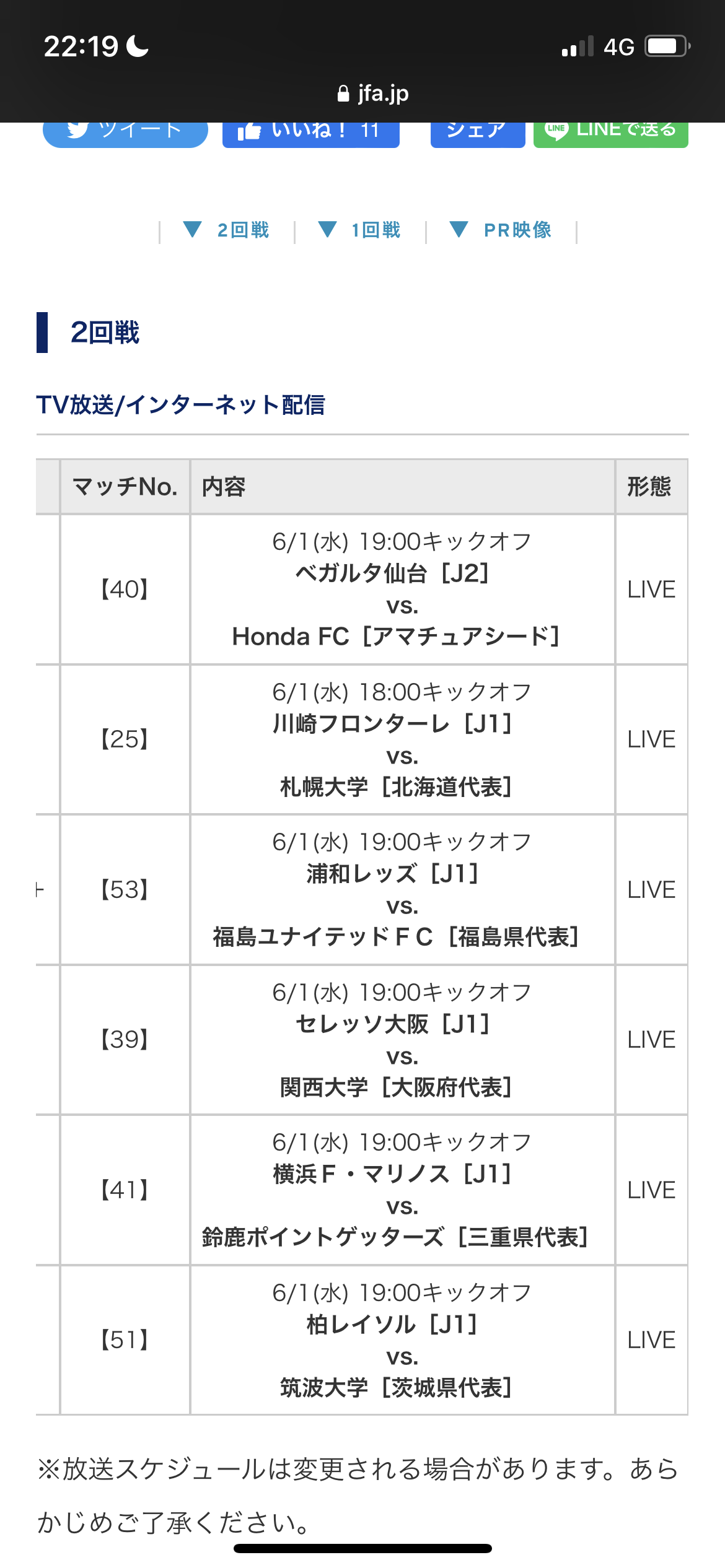This screenshot has height=1568, width=725.
Task: Like the page with いいね！ button
Action: click(310, 134)
